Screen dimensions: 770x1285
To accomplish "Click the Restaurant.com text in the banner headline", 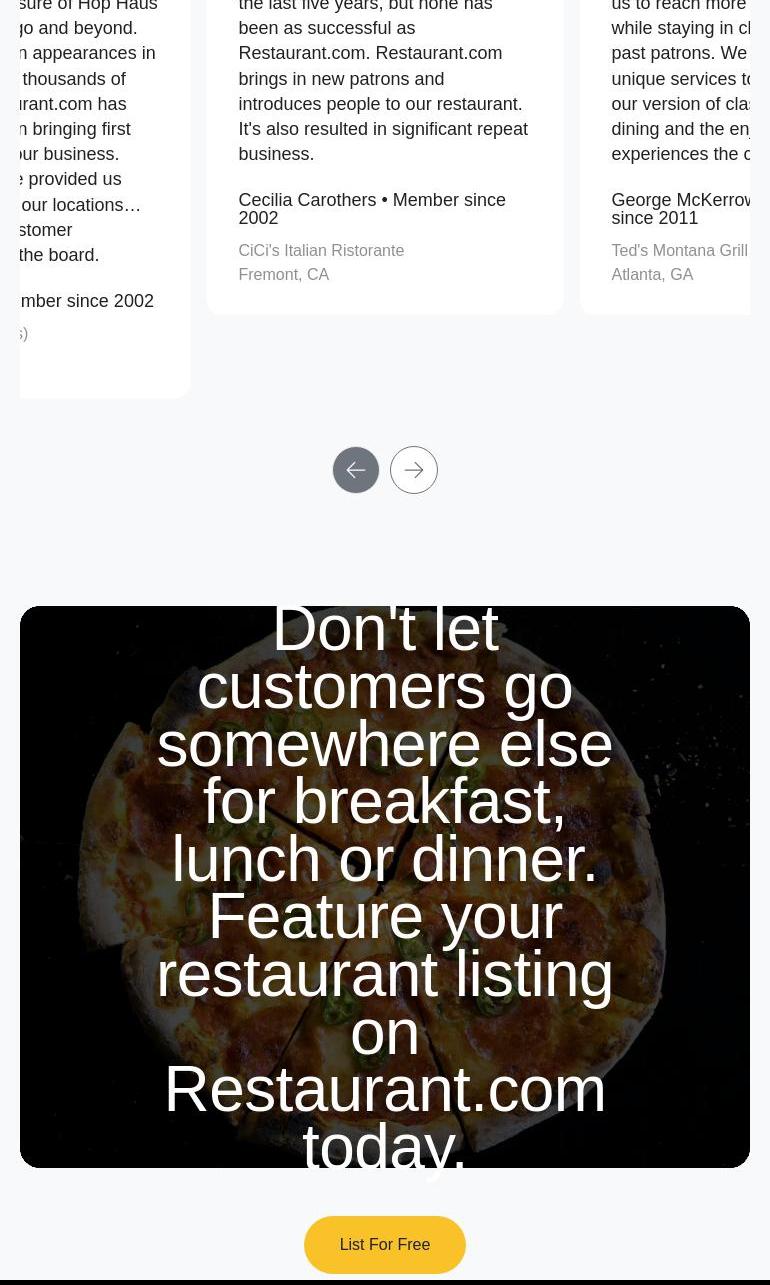I will point(385,1089).
